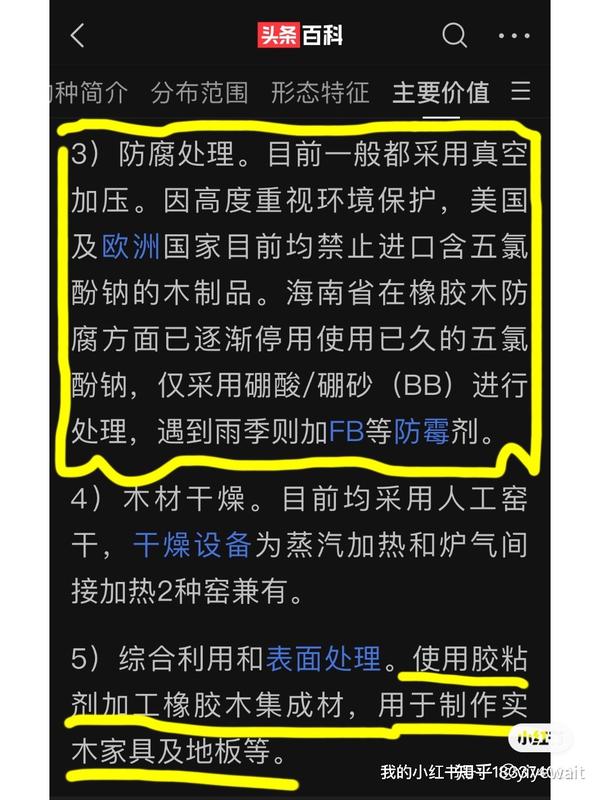Viewport: 600px width, 800px height.
Task: Open the three-dot overflow menu
Action: (x=516, y=36)
